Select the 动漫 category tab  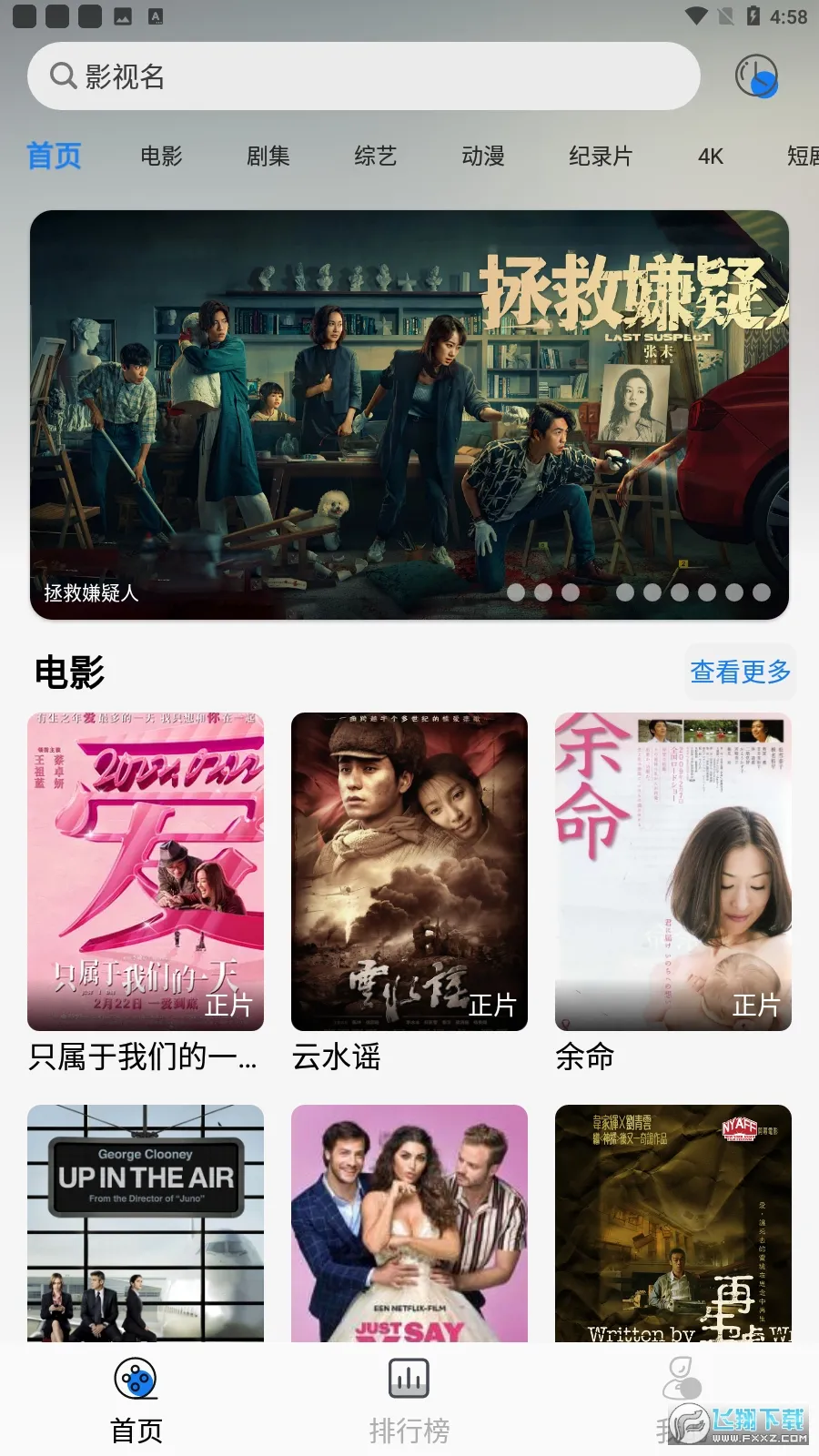[482, 157]
